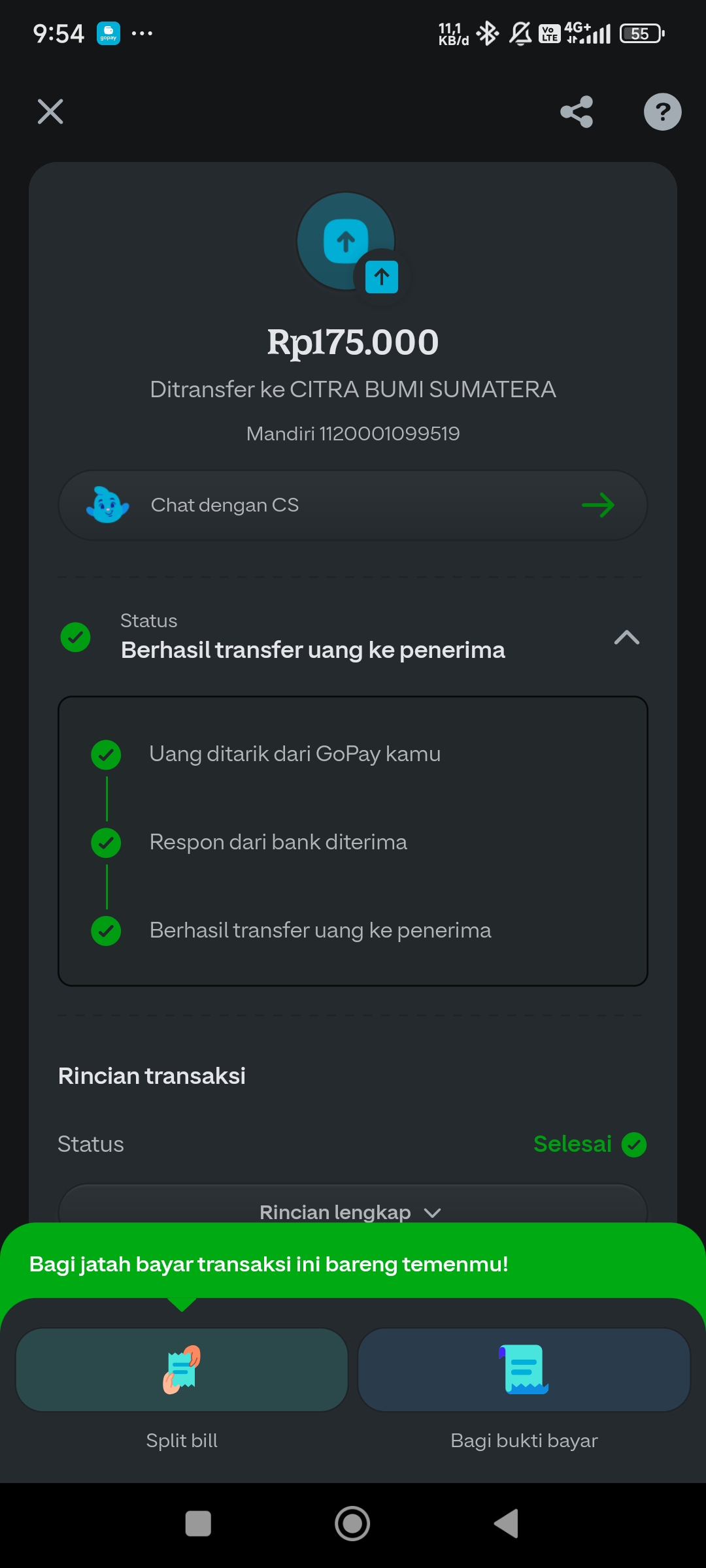Share this transfer receipt

pos(577,112)
